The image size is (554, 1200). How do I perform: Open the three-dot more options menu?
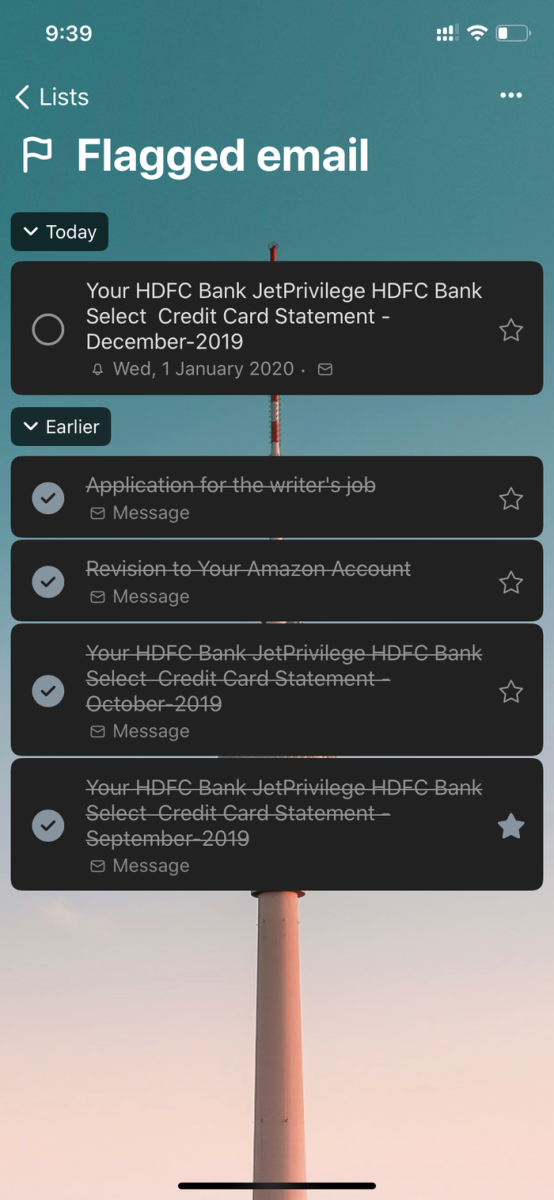[x=511, y=96]
